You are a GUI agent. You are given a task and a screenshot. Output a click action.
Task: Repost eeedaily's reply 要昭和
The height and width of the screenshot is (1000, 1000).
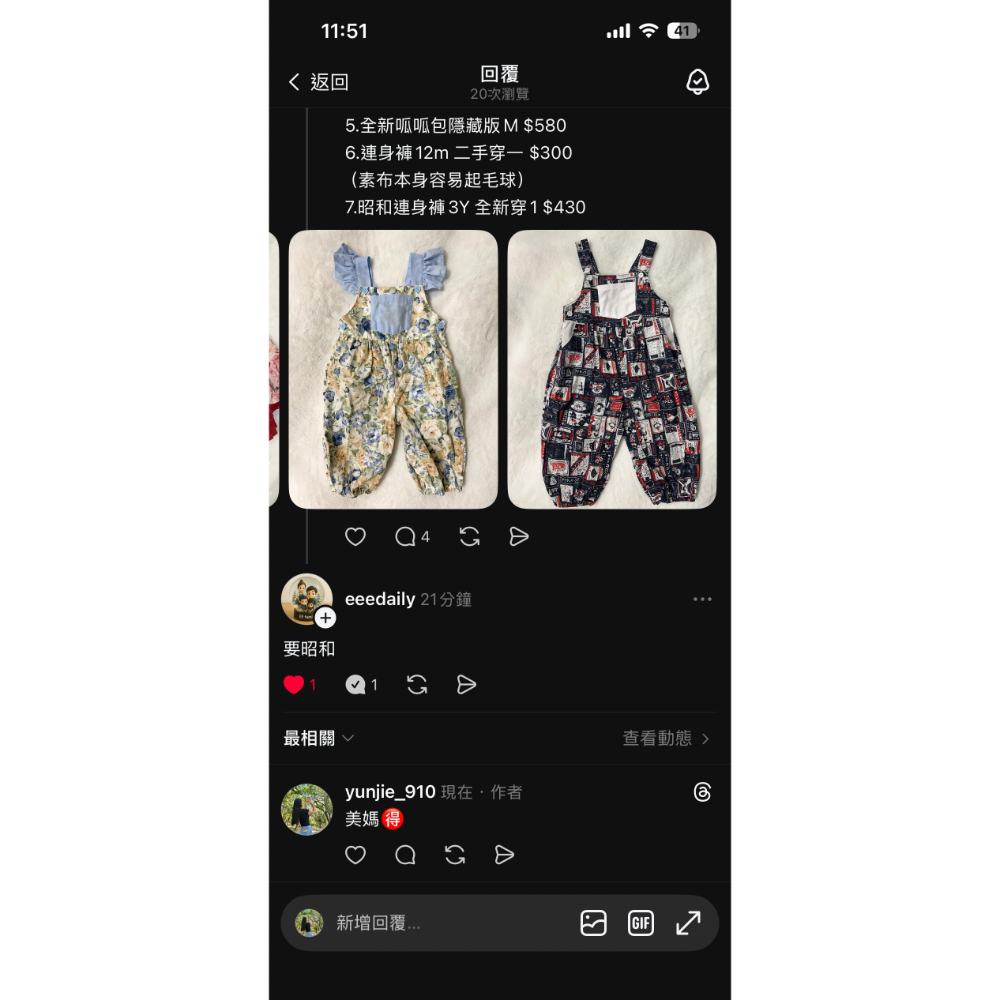[x=417, y=684]
